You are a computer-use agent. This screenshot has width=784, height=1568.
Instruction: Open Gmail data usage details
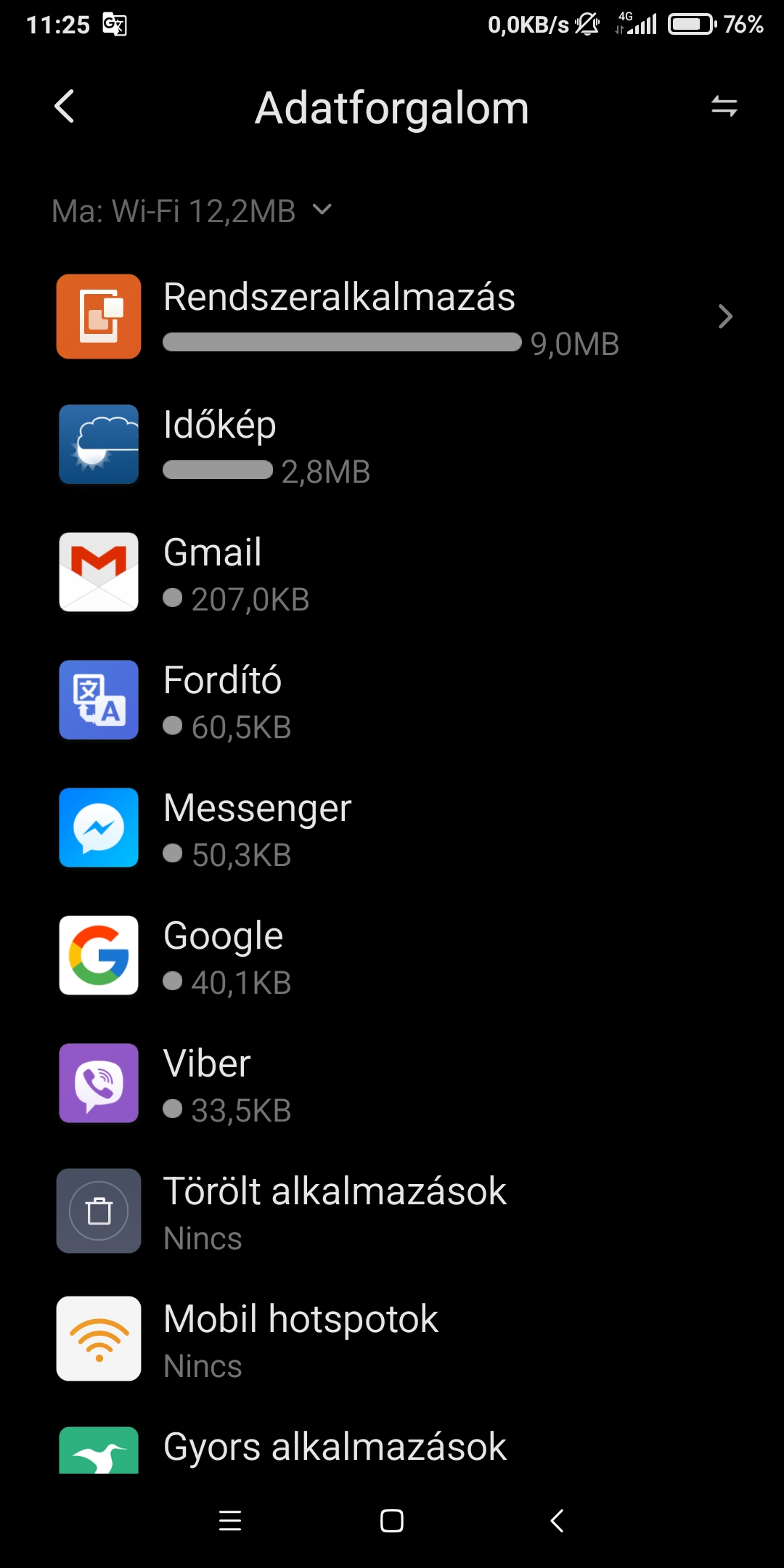coord(392,573)
